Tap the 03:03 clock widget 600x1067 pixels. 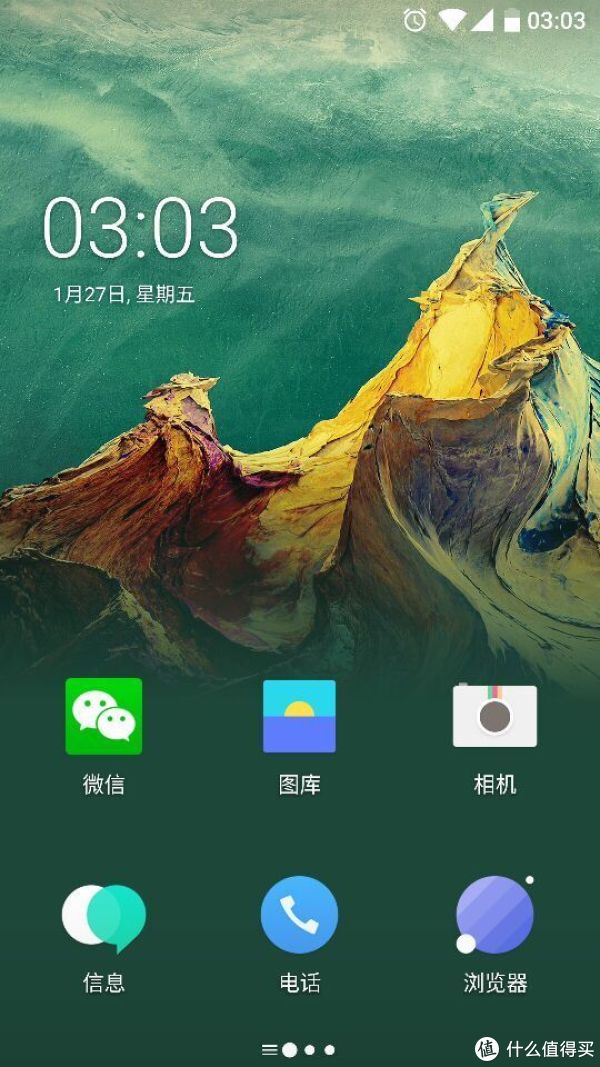(140, 228)
